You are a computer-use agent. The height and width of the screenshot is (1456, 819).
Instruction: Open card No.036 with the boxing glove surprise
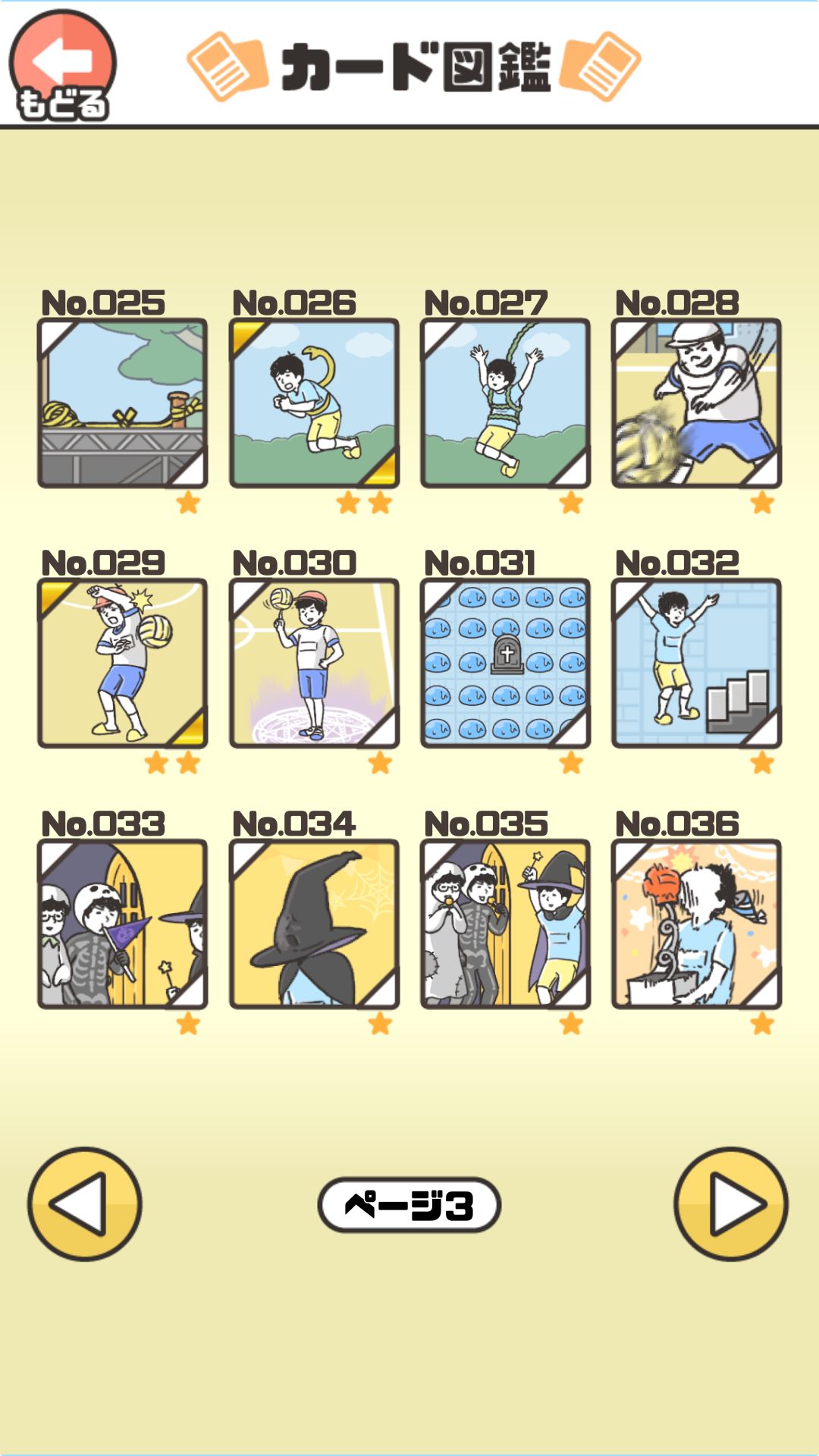(696, 924)
